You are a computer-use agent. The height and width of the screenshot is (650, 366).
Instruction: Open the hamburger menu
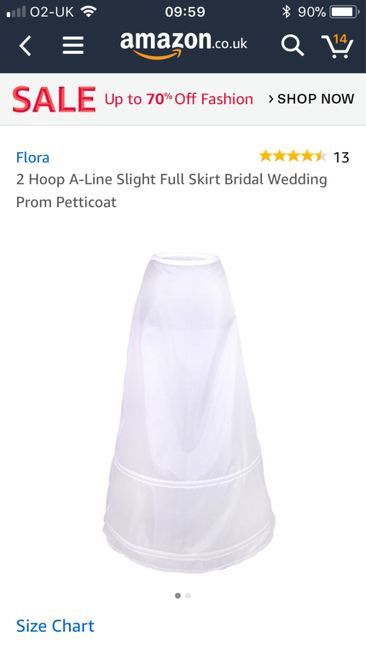pos(73,46)
